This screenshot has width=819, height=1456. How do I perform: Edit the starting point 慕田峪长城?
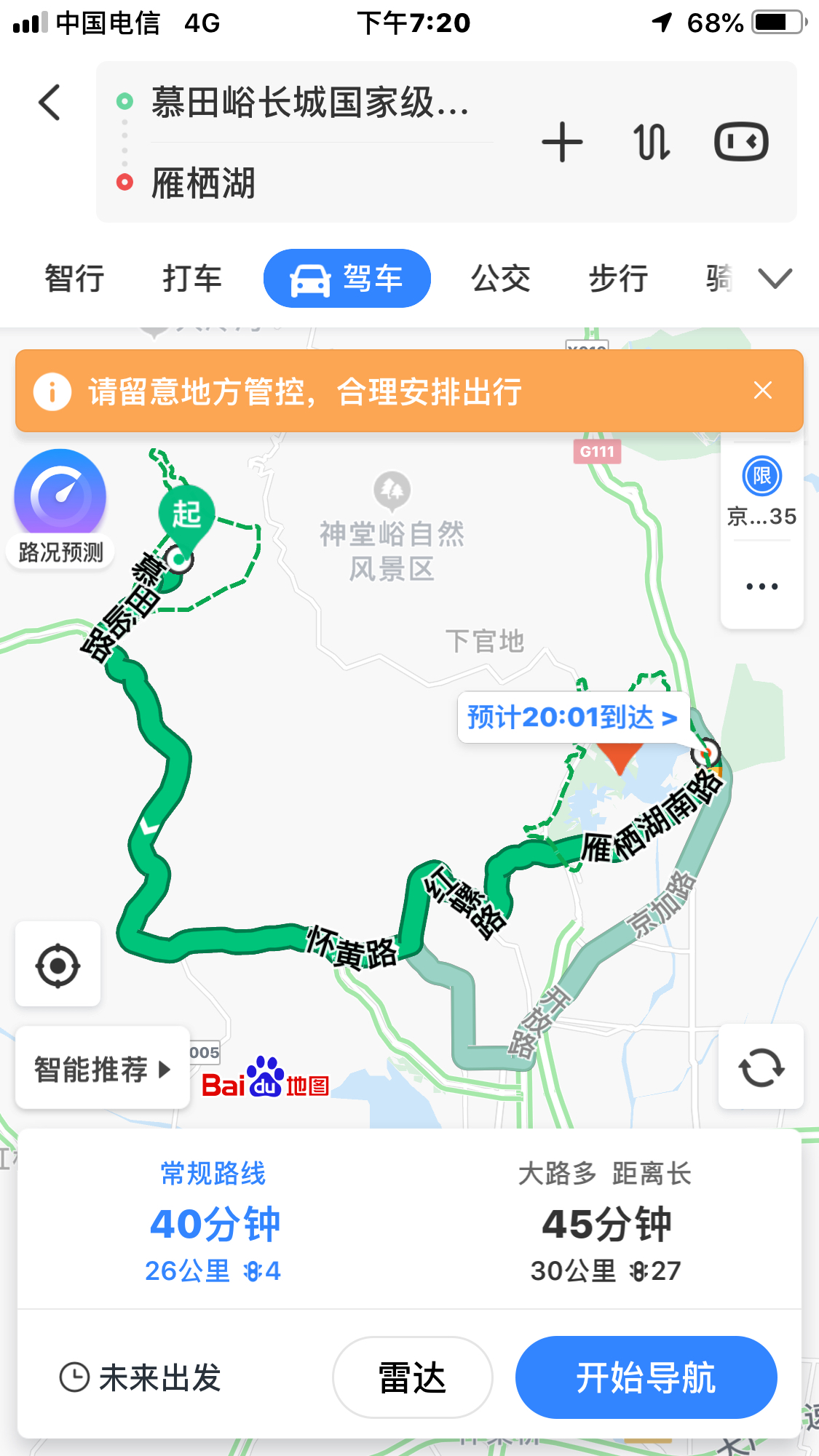tap(309, 102)
